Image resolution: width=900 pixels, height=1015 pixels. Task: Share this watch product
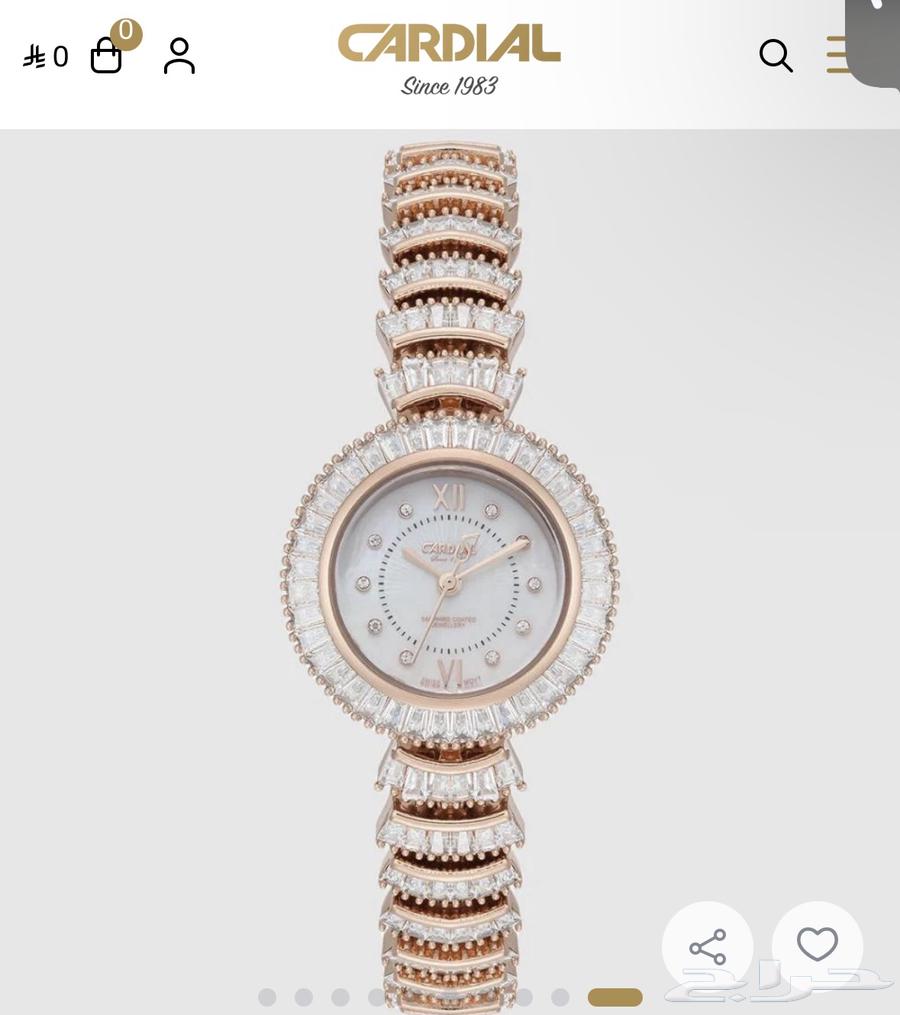[x=708, y=947]
